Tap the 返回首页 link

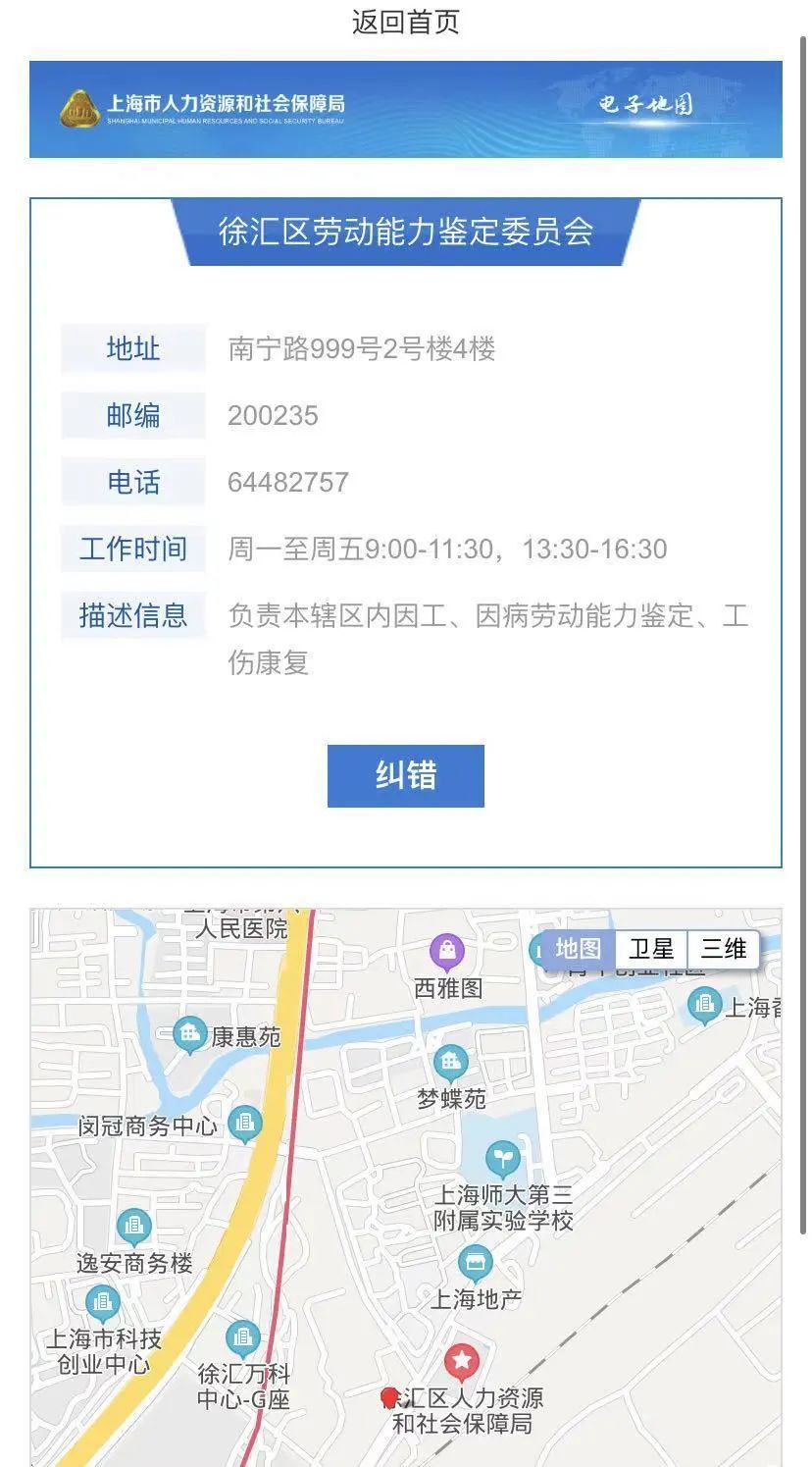[405, 23]
